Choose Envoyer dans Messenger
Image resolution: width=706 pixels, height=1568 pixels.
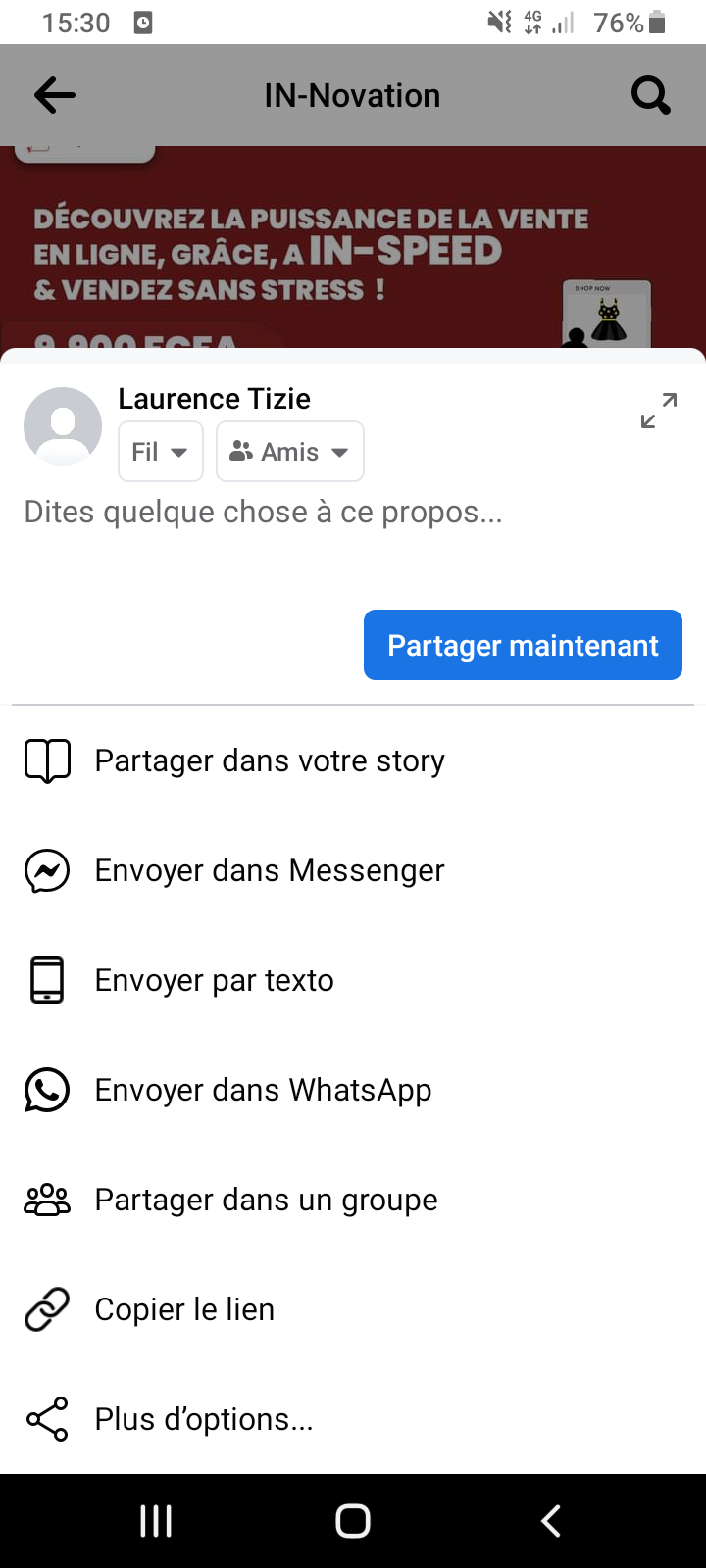coord(269,870)
